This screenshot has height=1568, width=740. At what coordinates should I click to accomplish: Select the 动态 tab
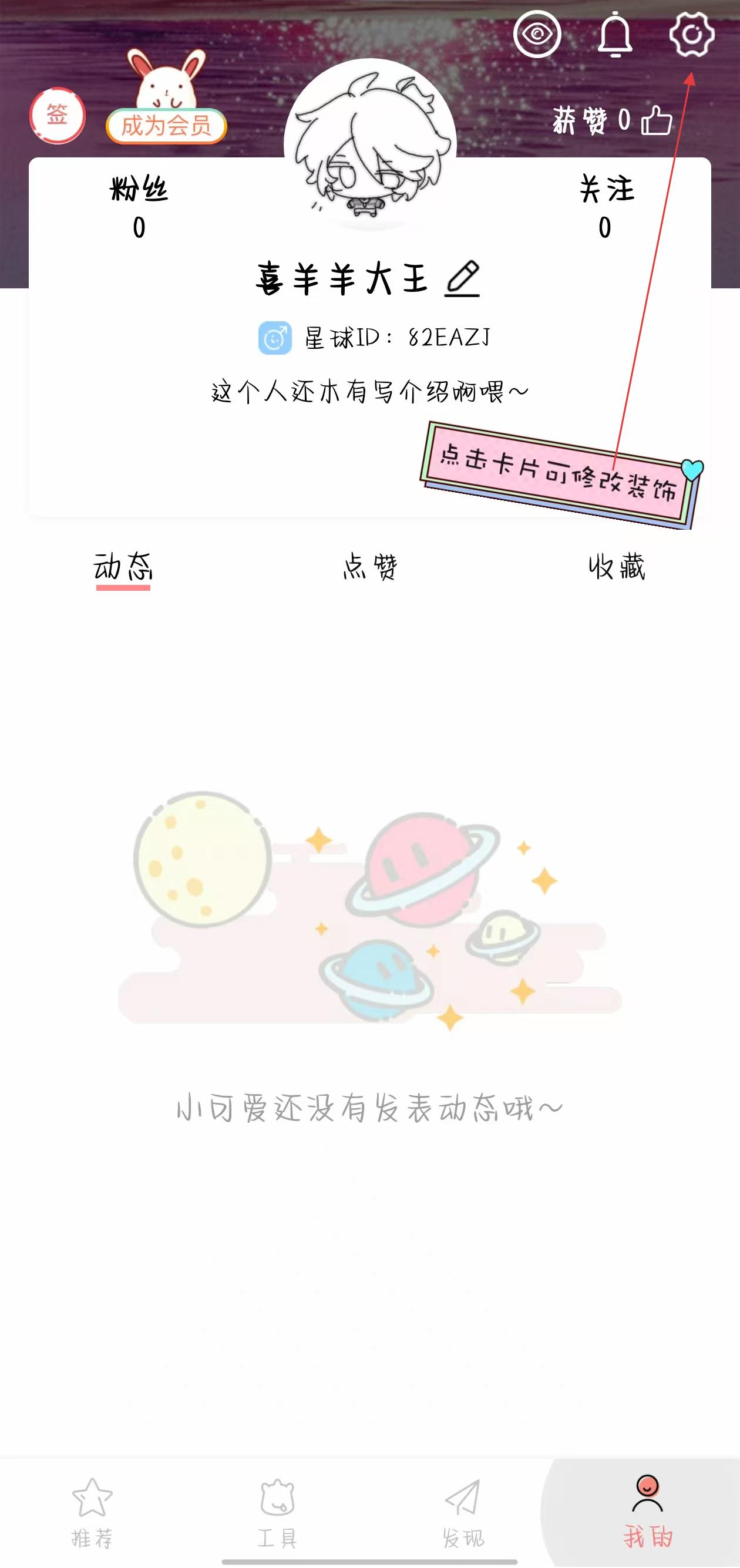[123, 568]
